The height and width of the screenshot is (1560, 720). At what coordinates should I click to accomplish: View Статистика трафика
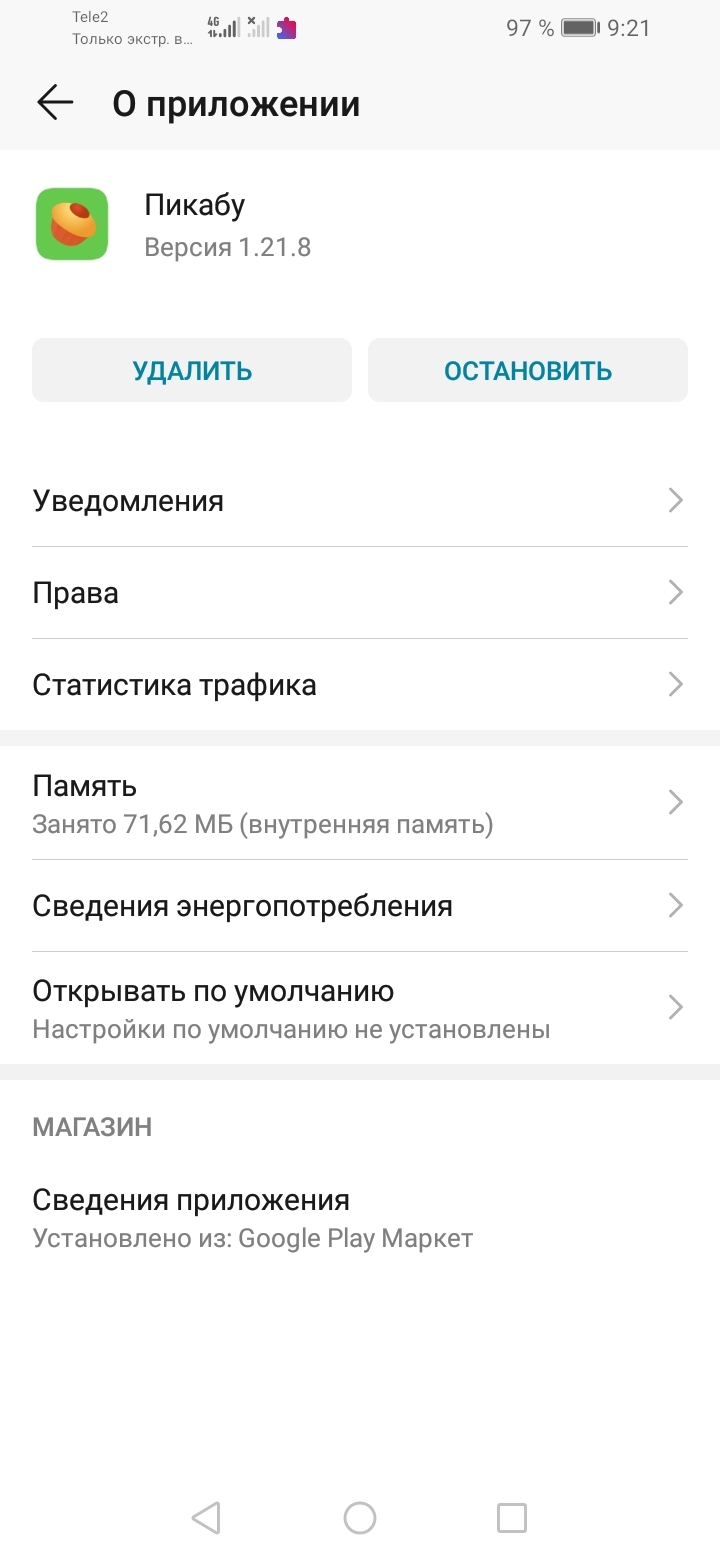click(x=359, y=685)
